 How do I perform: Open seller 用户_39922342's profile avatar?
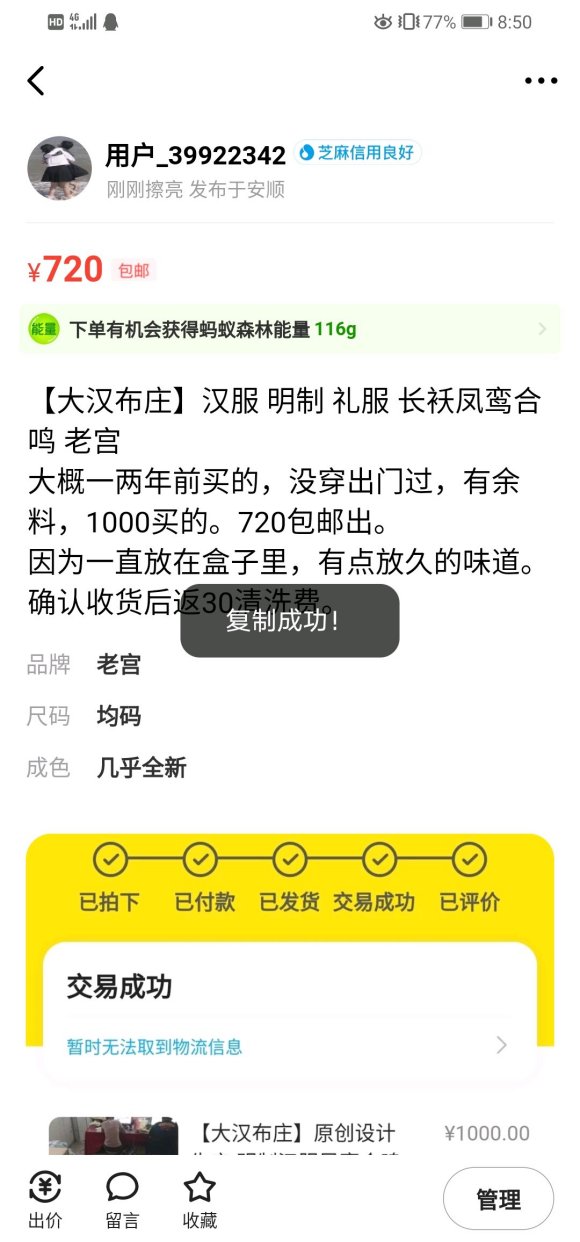point(60,168)
